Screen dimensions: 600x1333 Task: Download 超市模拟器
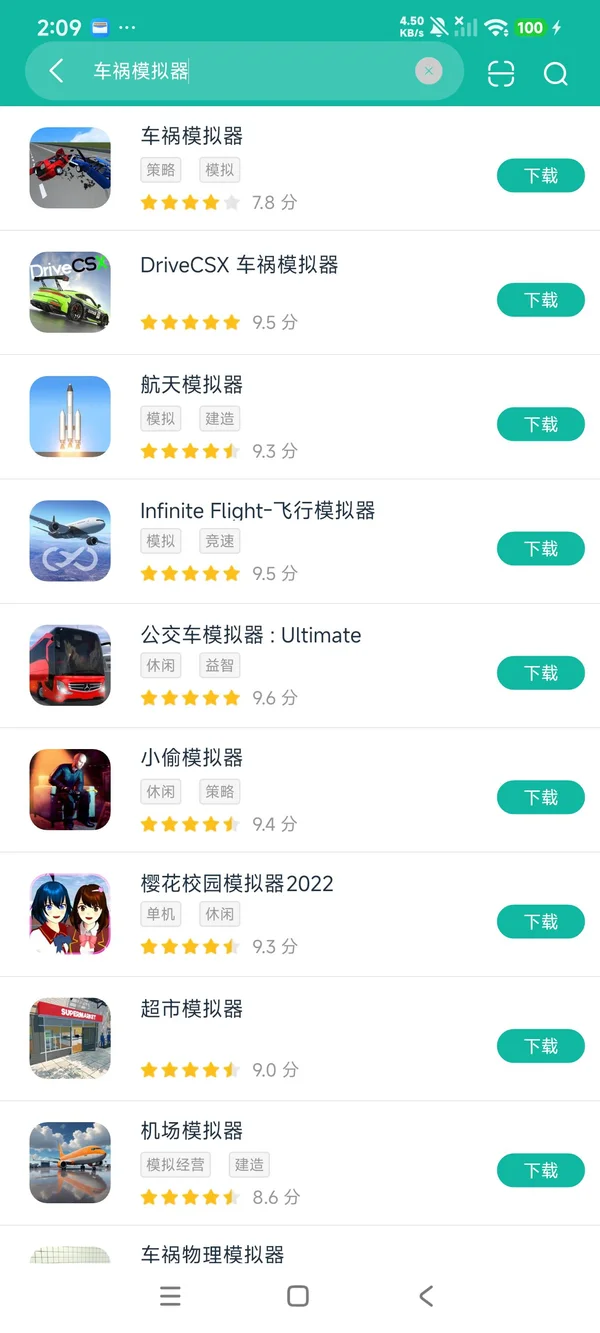coord(540,1046)
